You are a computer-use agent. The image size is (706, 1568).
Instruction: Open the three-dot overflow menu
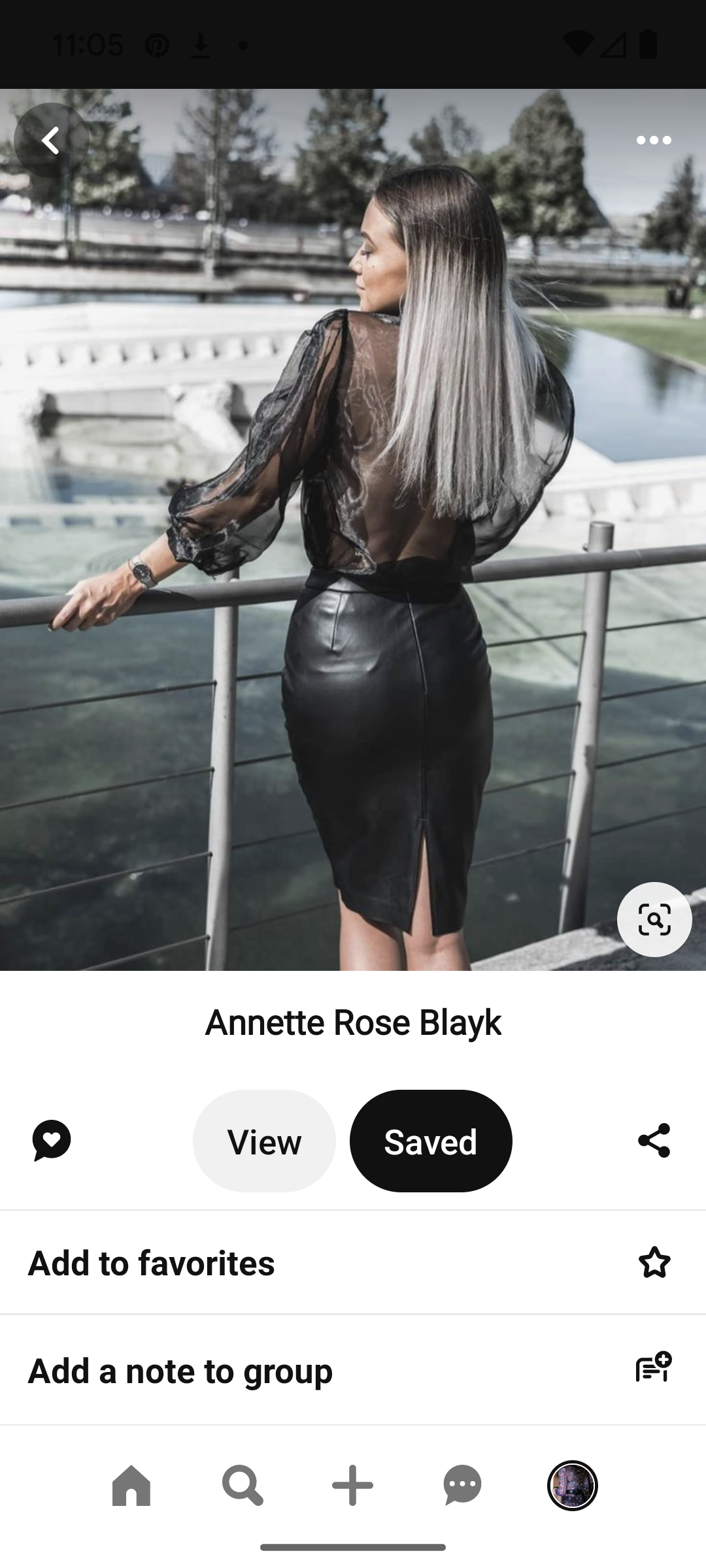click(x=654, y=140)
